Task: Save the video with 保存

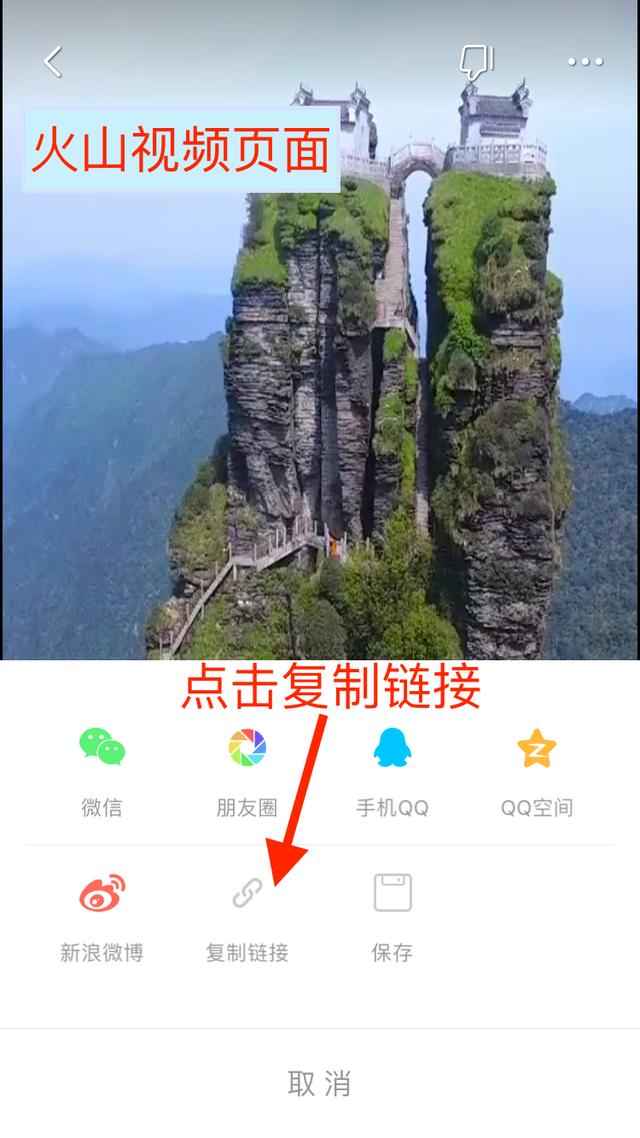Action: pos(392,914)
